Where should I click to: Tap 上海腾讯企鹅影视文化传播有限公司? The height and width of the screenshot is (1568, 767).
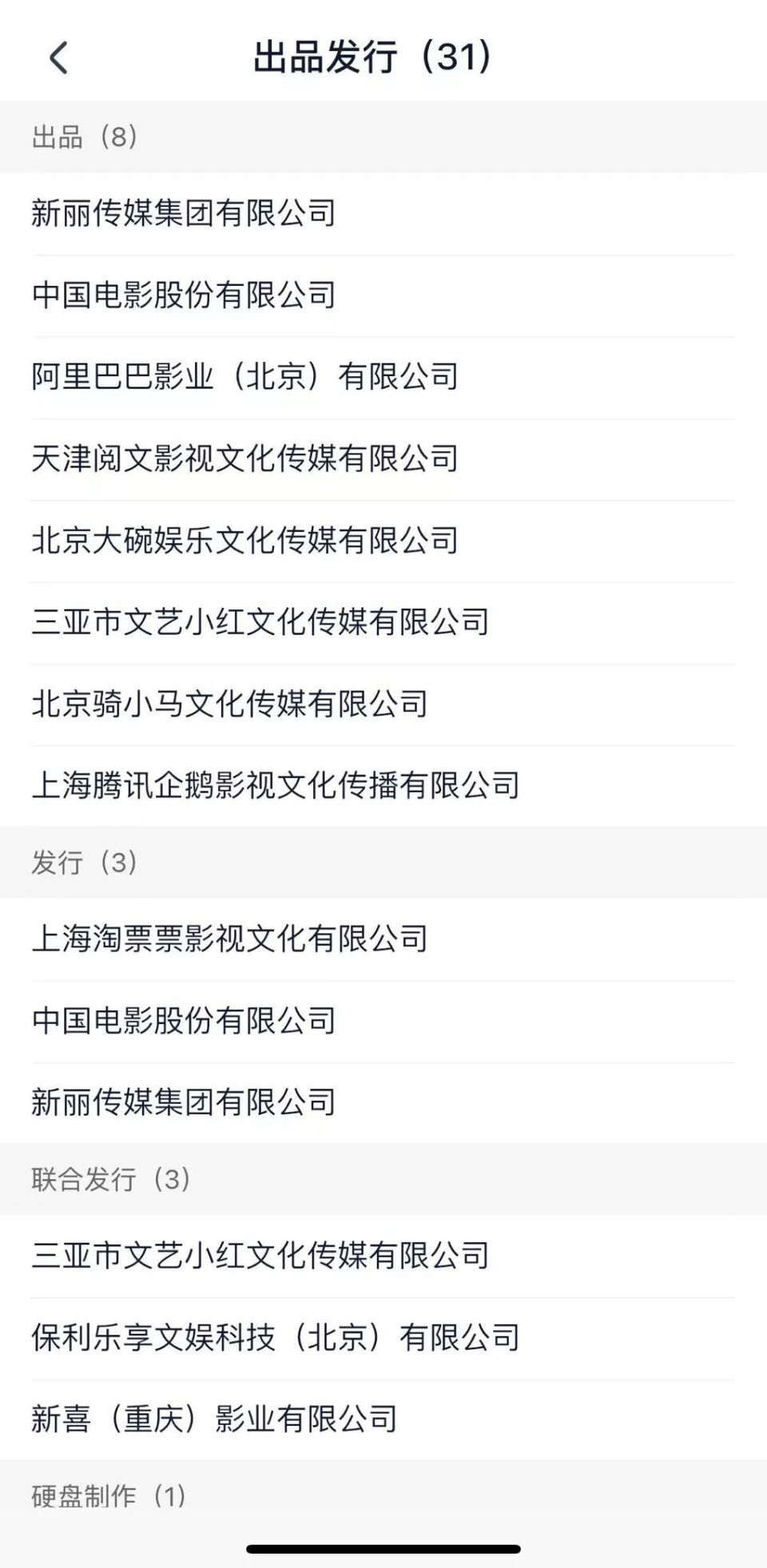(x=276, y=786)
